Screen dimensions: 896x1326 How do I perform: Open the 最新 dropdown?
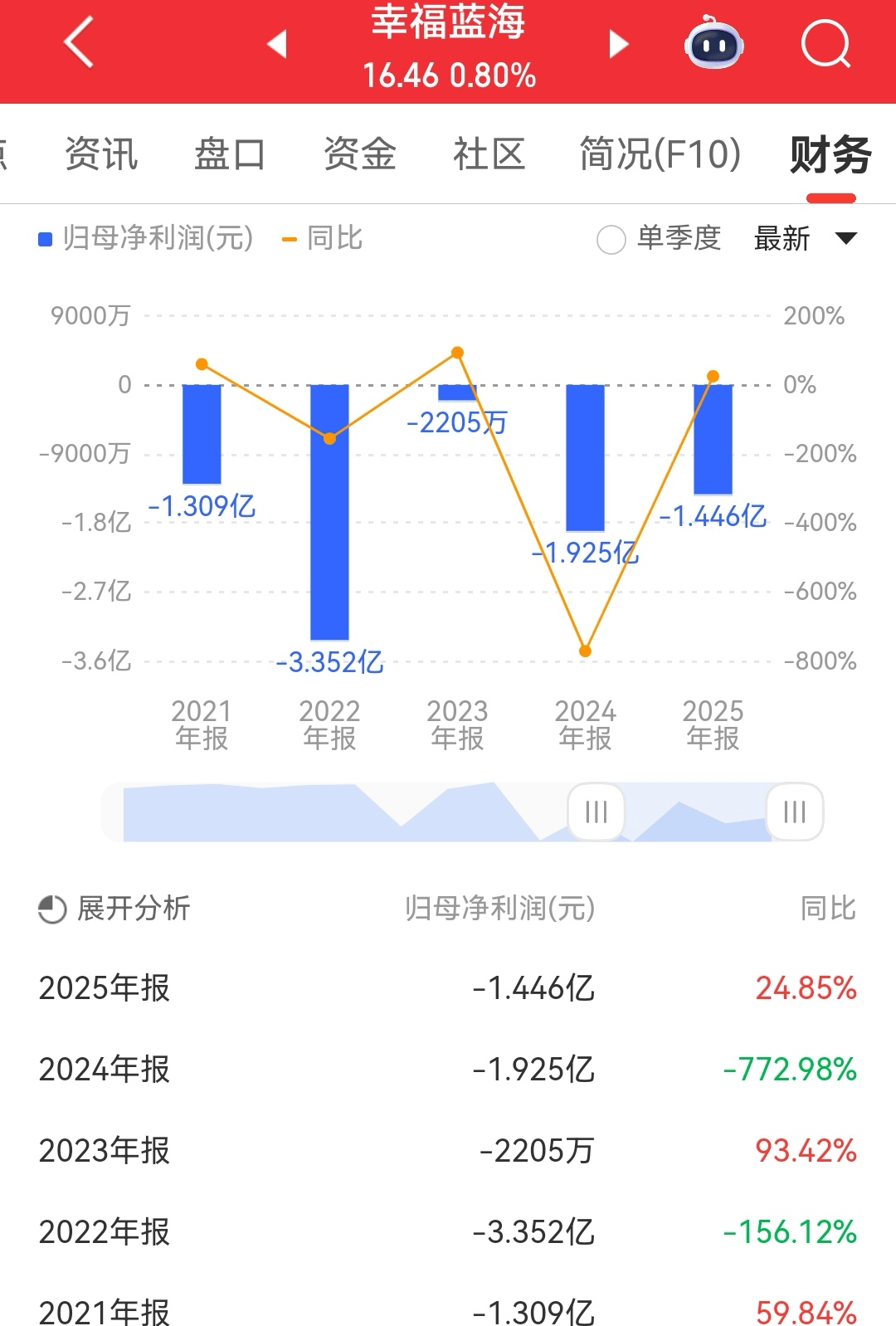[804, 239]
